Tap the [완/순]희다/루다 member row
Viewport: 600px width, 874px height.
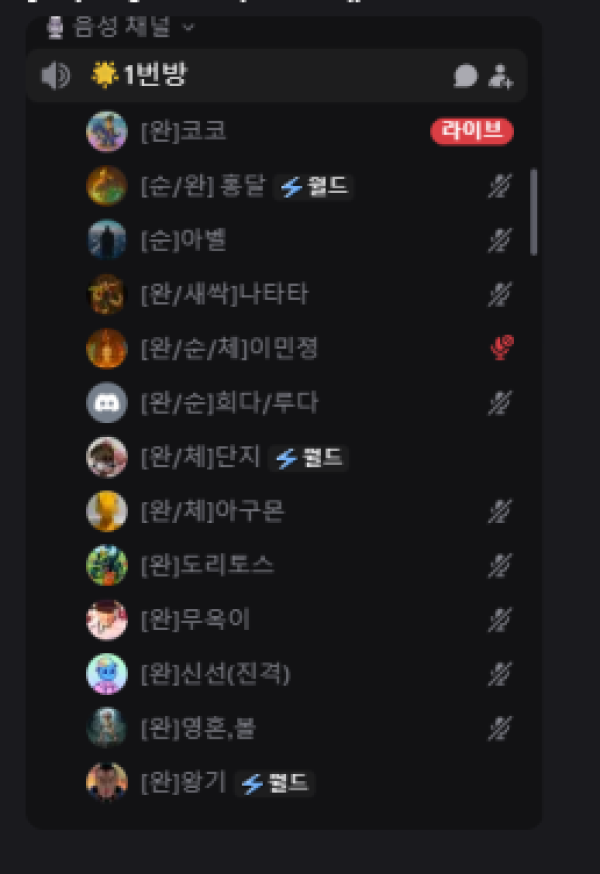(x=229, y=403)
